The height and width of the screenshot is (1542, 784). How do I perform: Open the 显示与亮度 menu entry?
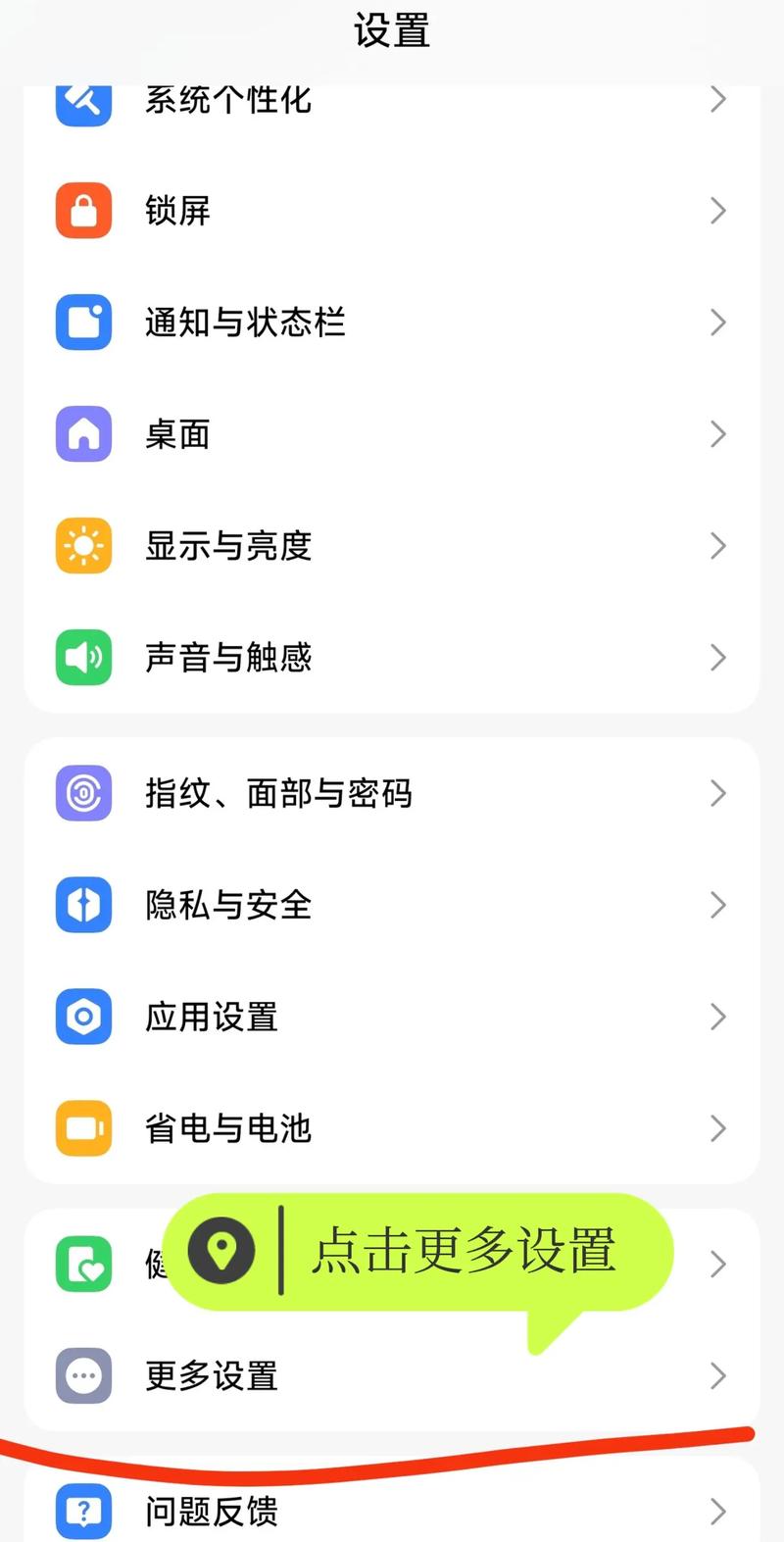pos(392,546)
